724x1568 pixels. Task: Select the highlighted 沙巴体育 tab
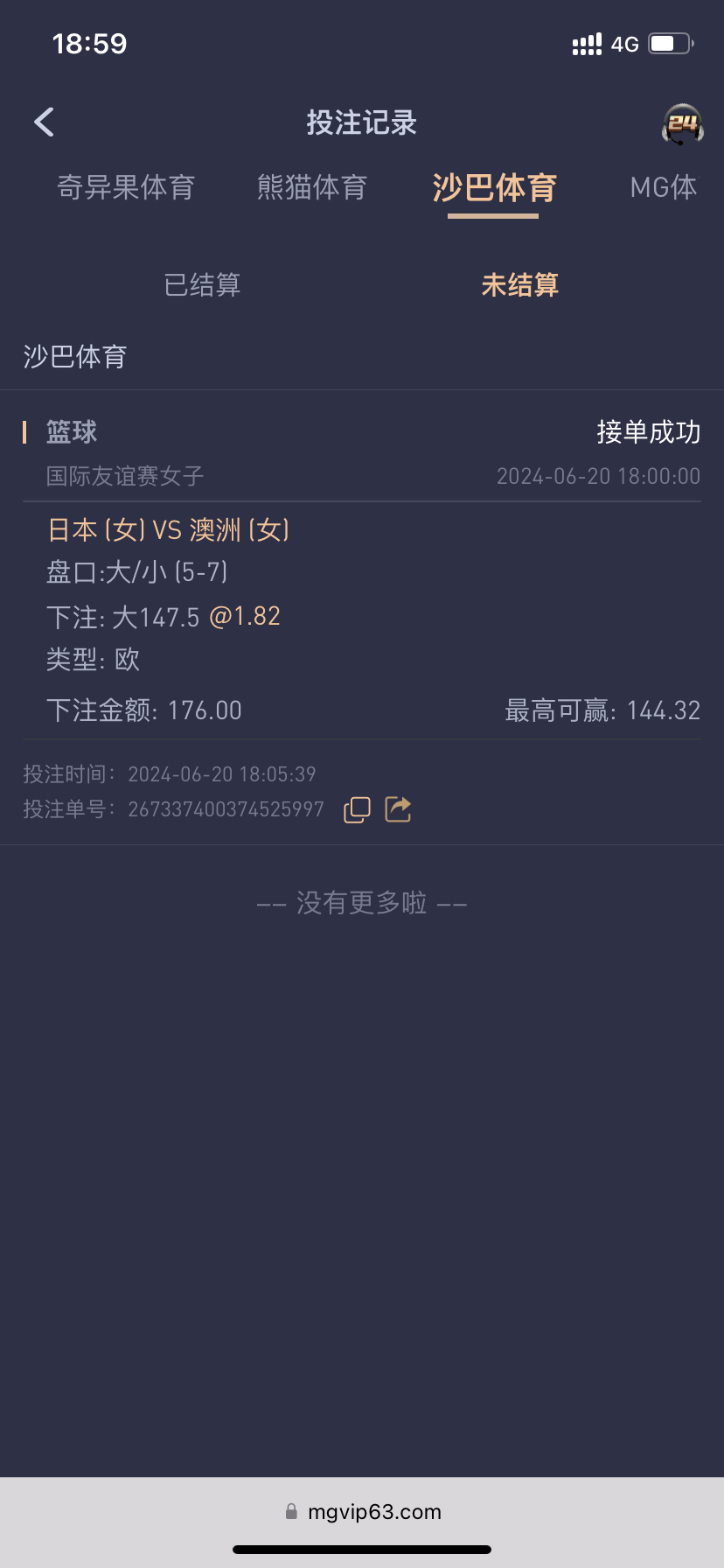tap(493, 188)
